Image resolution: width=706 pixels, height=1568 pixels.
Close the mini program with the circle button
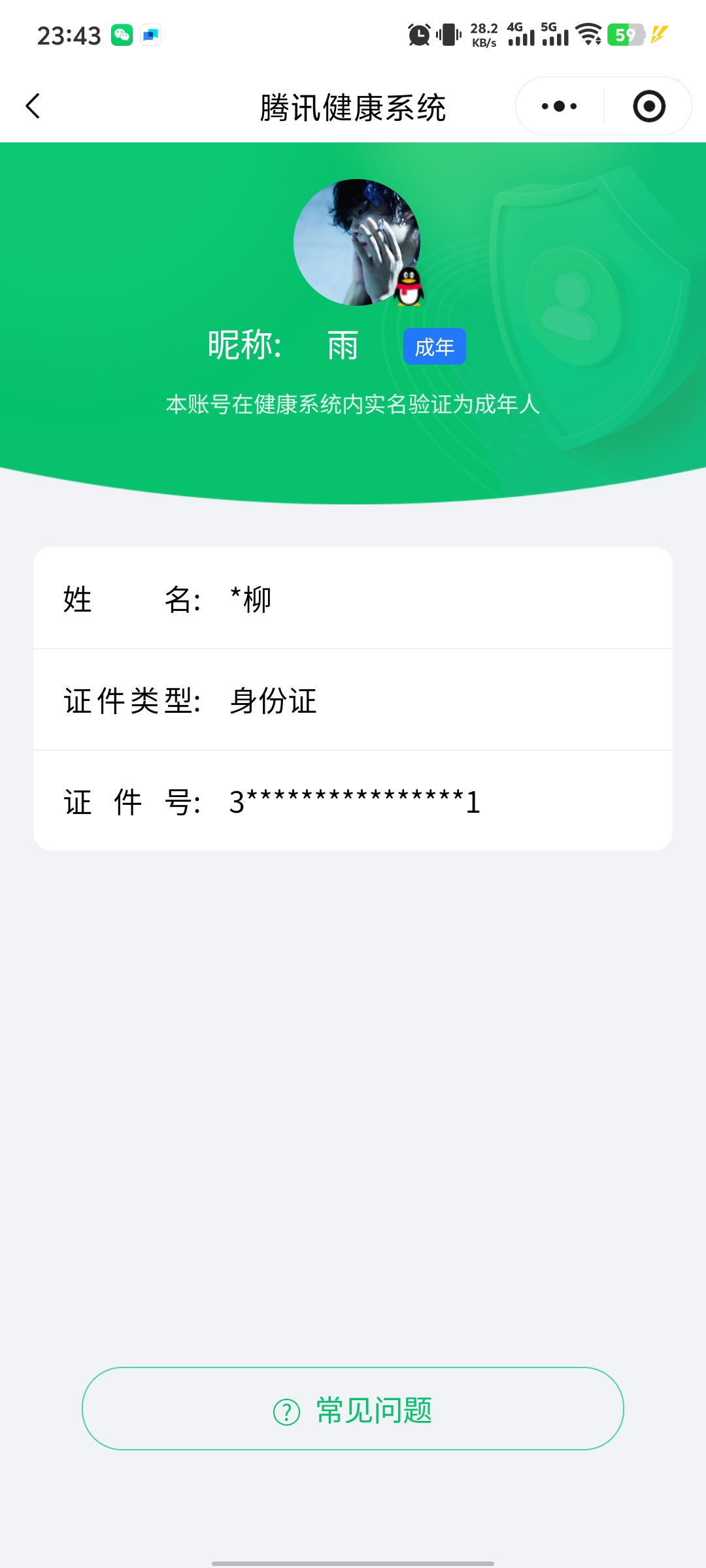point(648,106)
